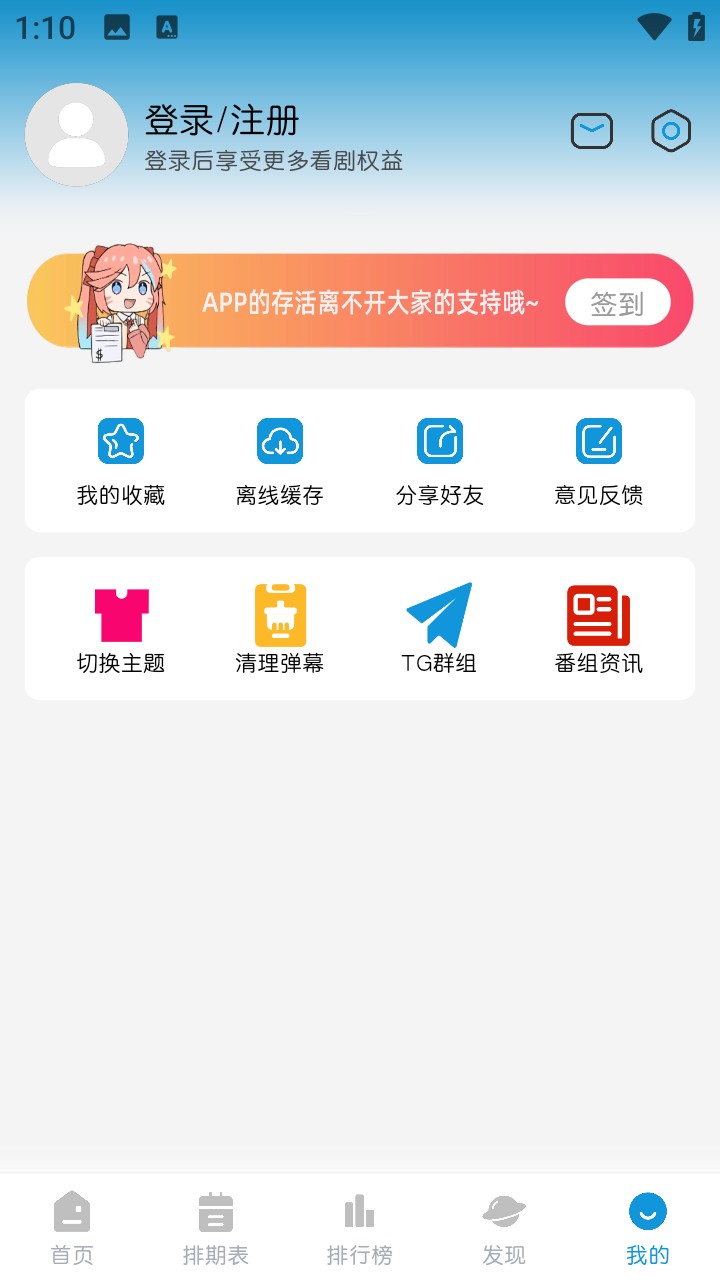Select 切换主题 to change theme
Screen dimensions: 720x1280
(120, 628)
